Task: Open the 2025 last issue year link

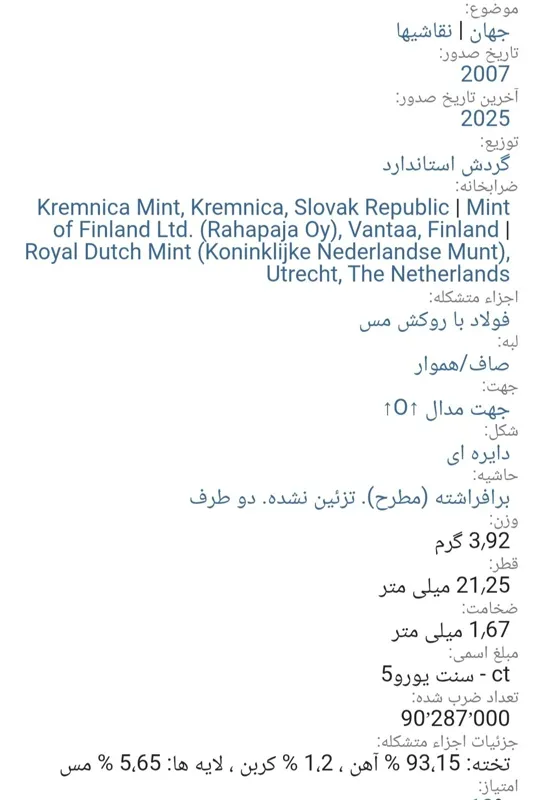Action: 485,118
